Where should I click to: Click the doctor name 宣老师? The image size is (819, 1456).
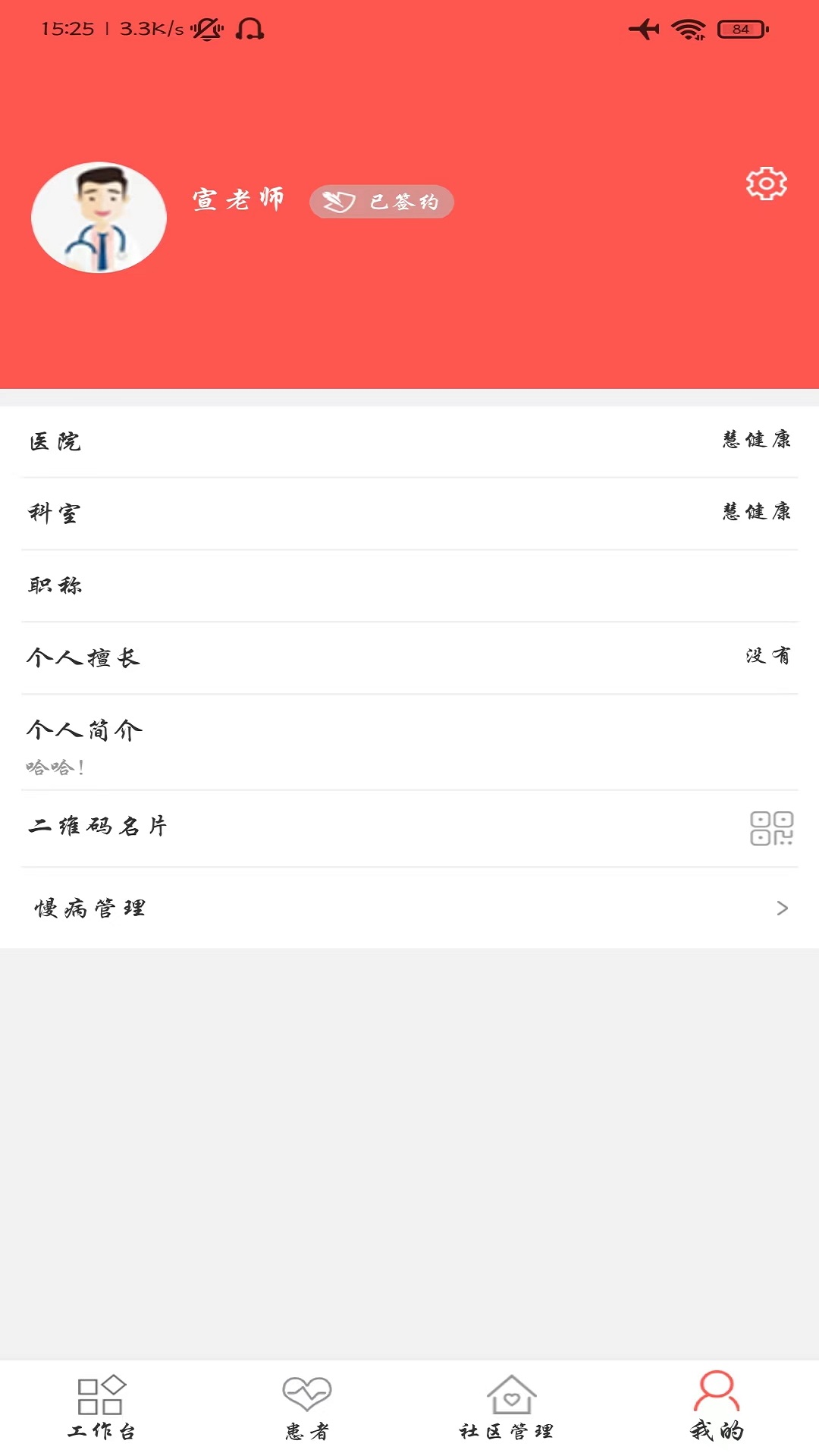[237, 199]
